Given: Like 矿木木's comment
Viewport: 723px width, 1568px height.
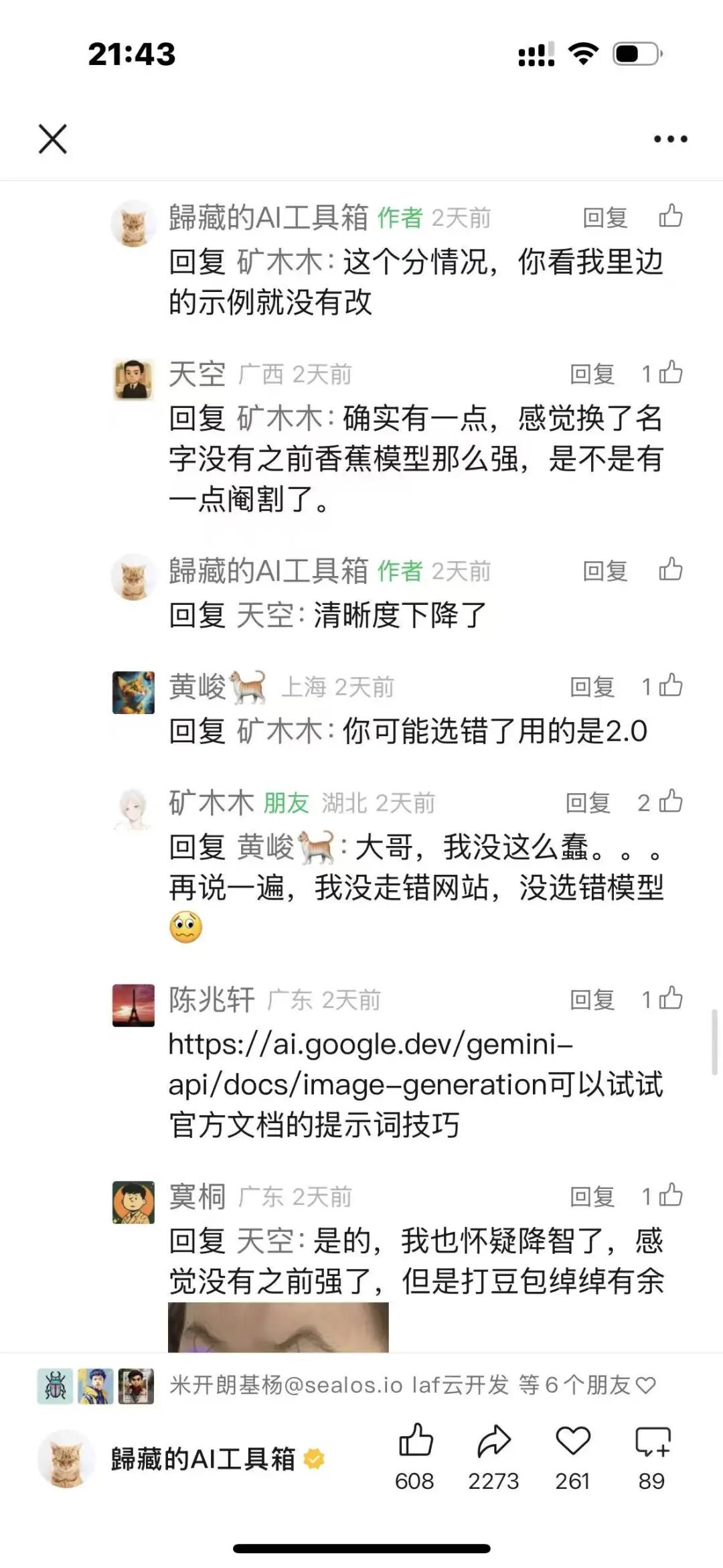Looking at the screenshot, I should click(x=670, y=802).
